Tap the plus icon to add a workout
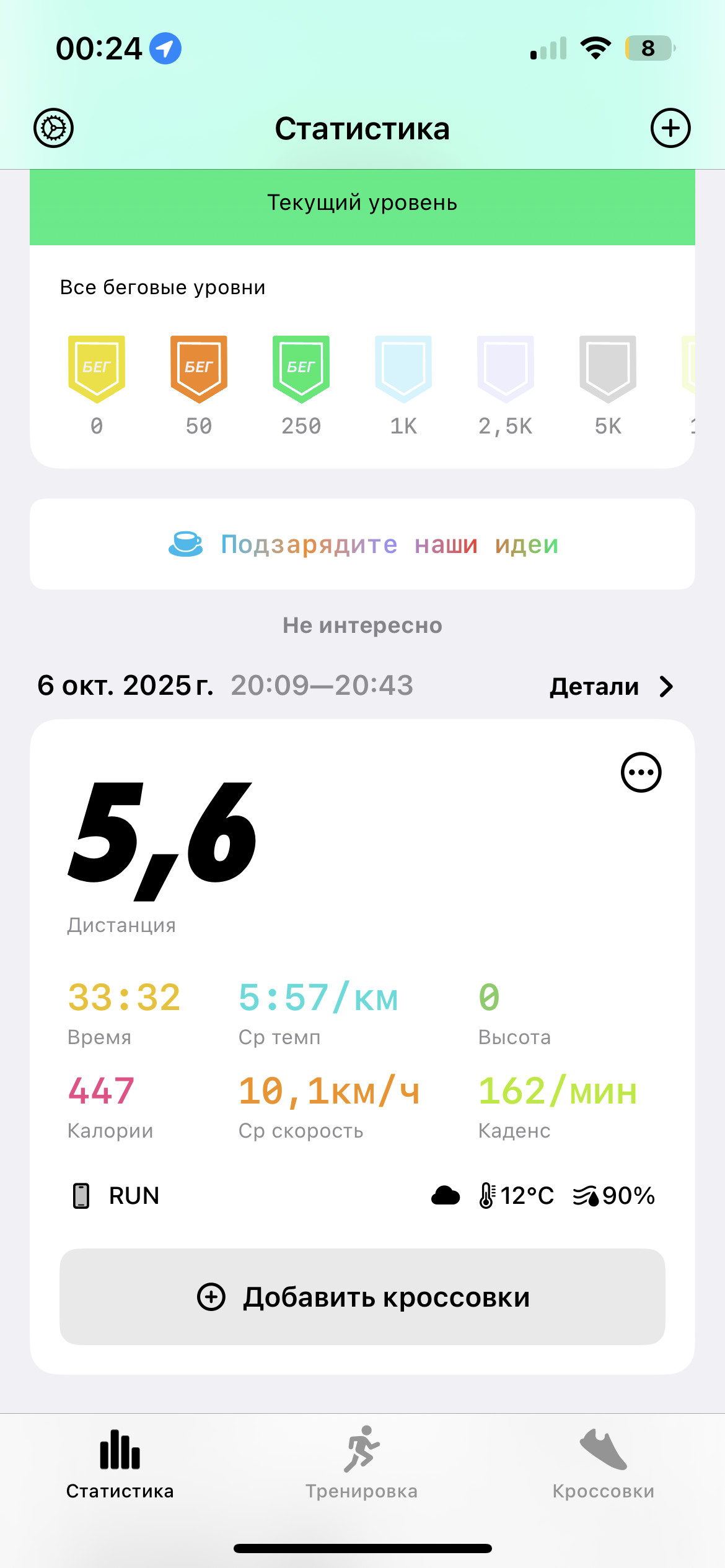The height and width of the screenshot is (1568, 725). [x=670, y=128]
